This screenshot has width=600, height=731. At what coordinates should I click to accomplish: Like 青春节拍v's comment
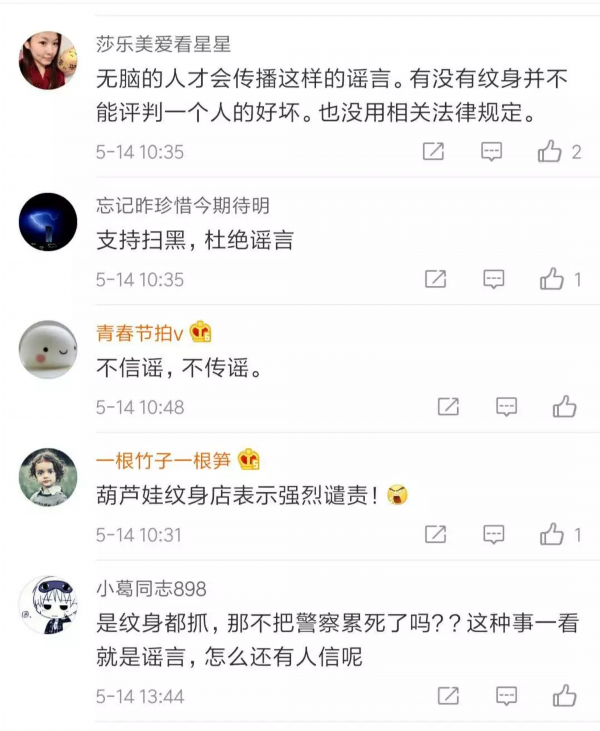(x=564, y=407)
